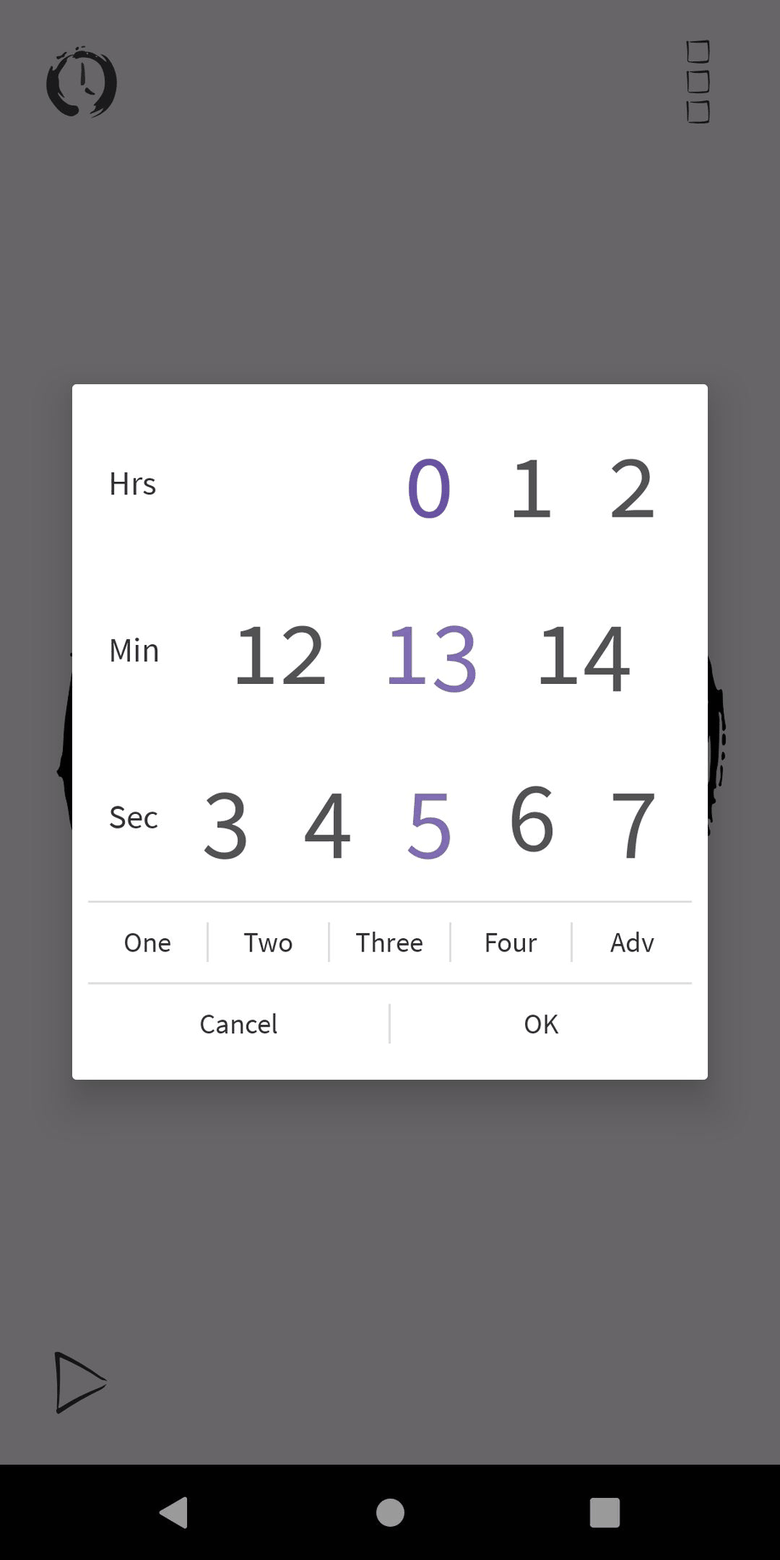780x1560 pixels.
Task: Switch to the One preset tab
Action: (x=147, y=942)
